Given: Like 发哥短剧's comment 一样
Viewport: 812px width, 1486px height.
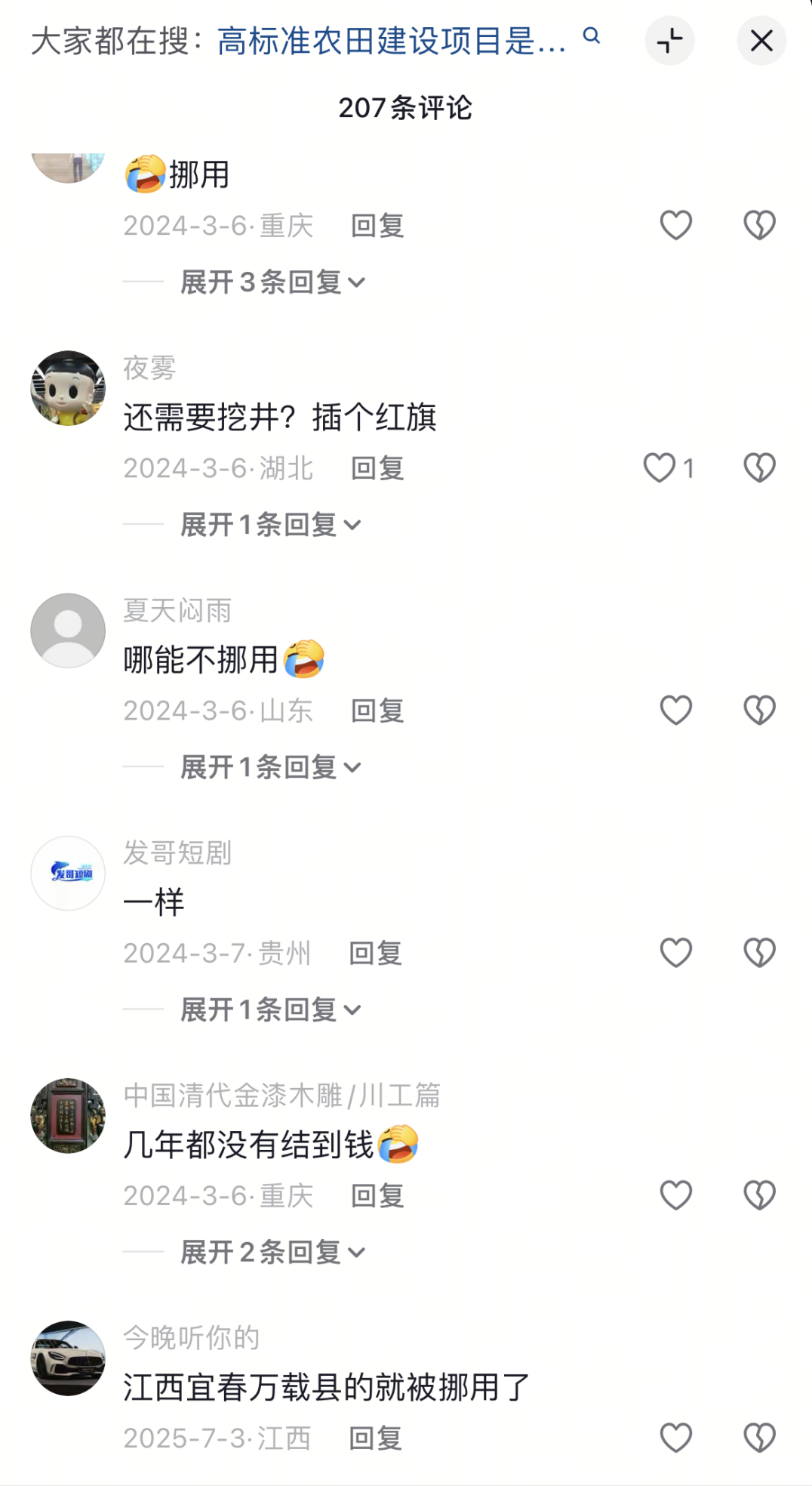Looking at the screenshot, I should (x=675, y=953).
